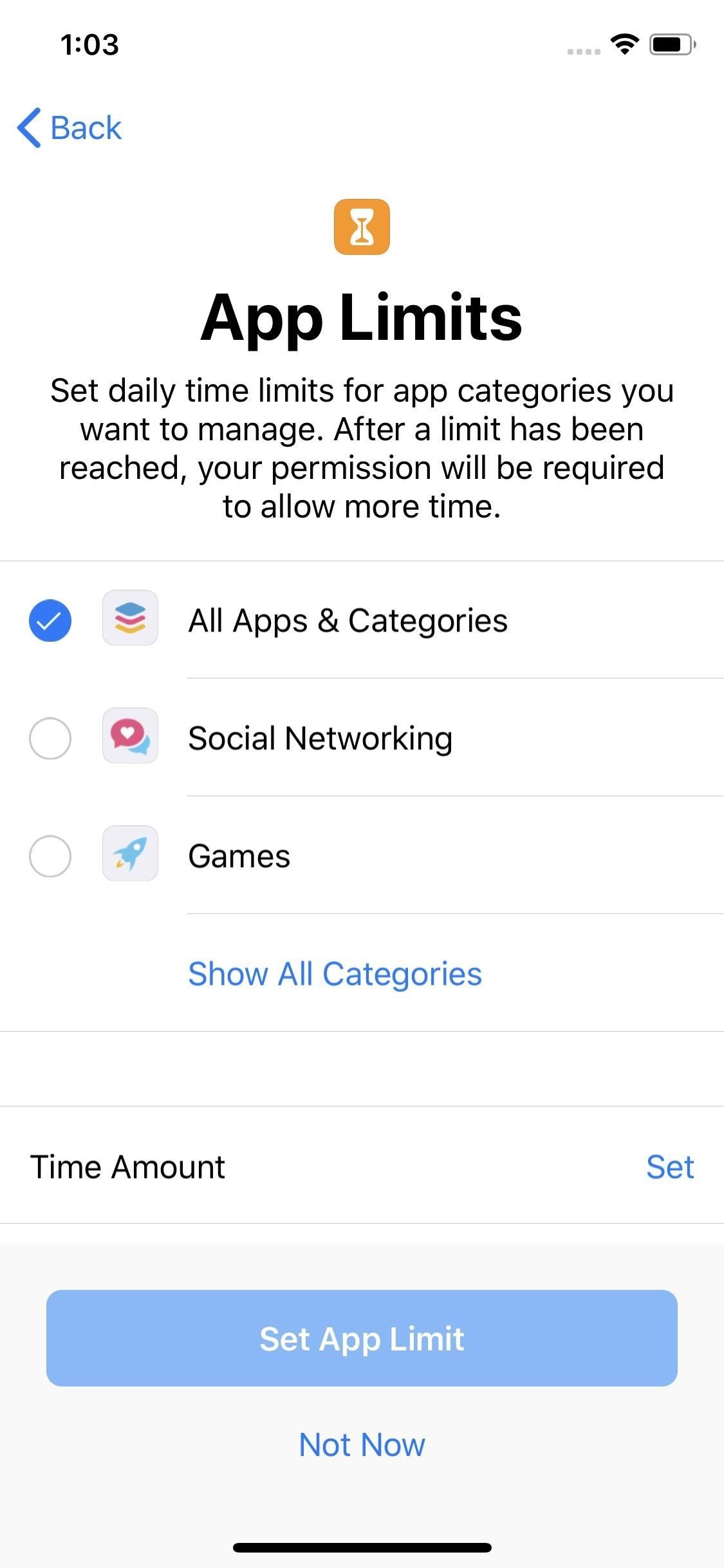Tap Set next to Time Amount
This screenshot has width=724, height=1568.
[x=670, y=1166]
